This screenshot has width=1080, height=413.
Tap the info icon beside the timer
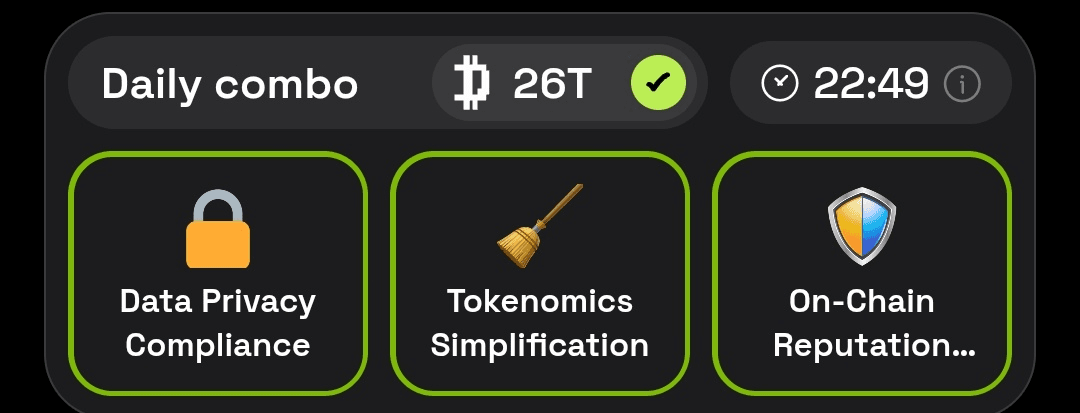(962, 84)
